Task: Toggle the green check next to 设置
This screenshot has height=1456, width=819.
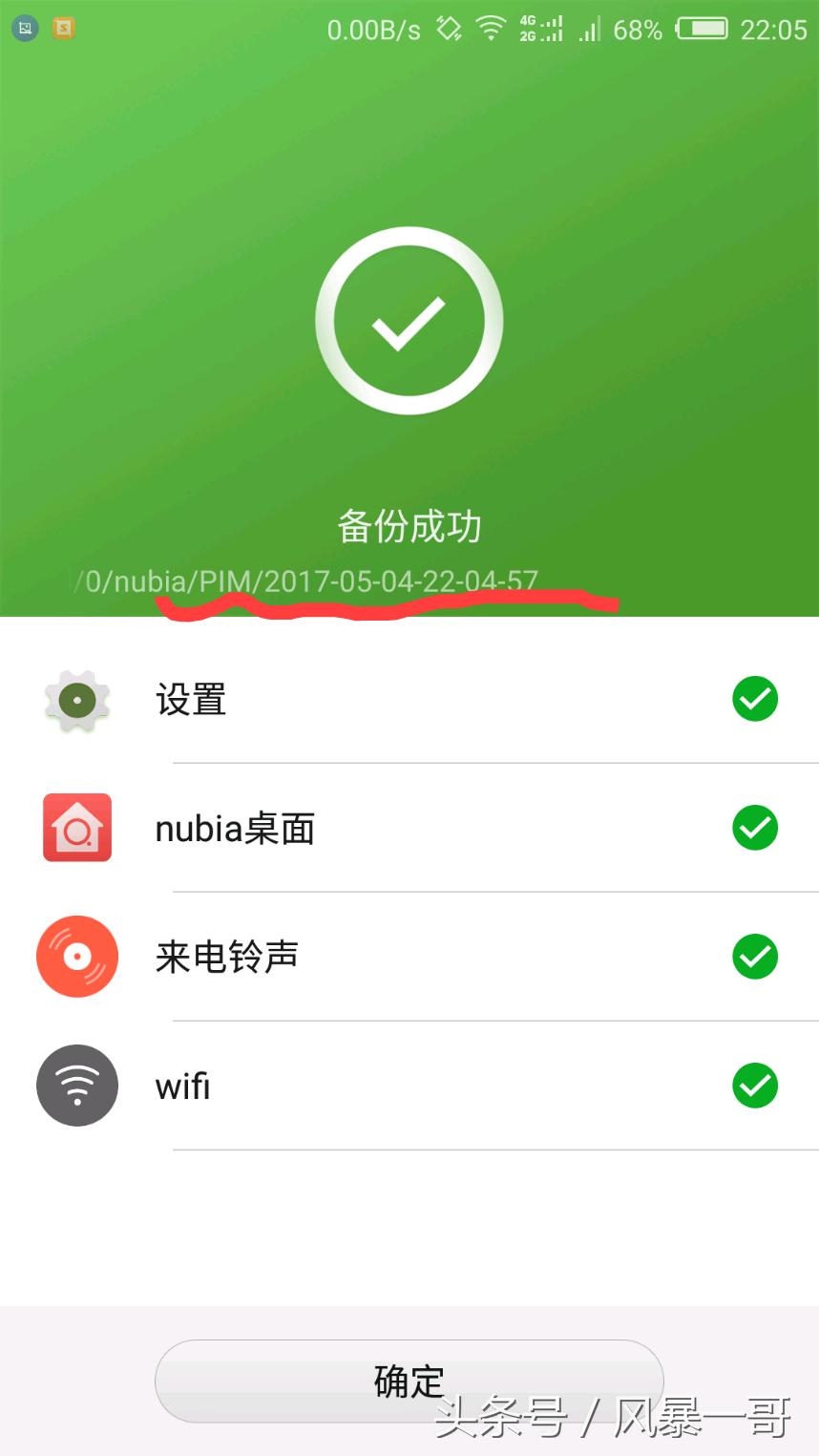Action: [x=755, y=700]
